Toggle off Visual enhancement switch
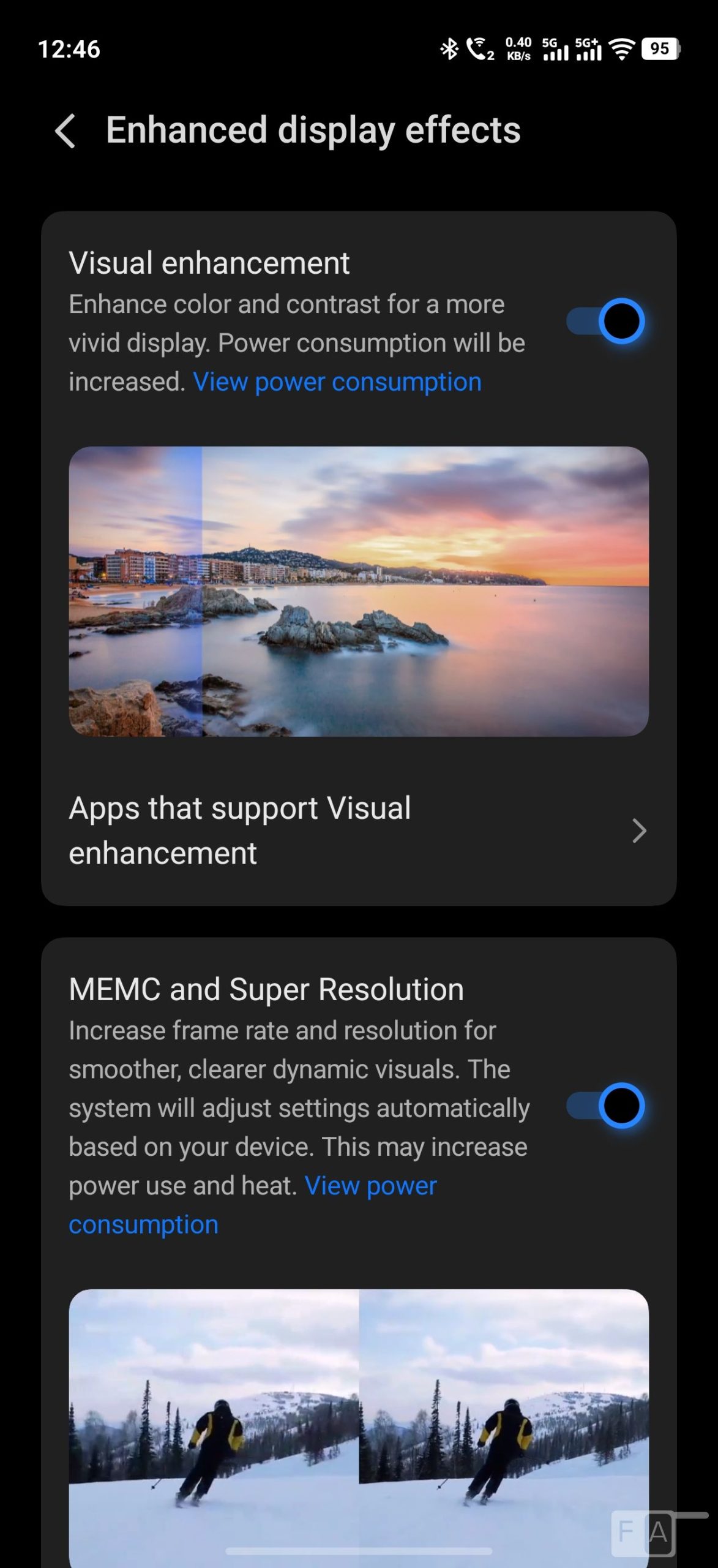The width and height of the screenshot is (718, 1568). coord(605,321)
